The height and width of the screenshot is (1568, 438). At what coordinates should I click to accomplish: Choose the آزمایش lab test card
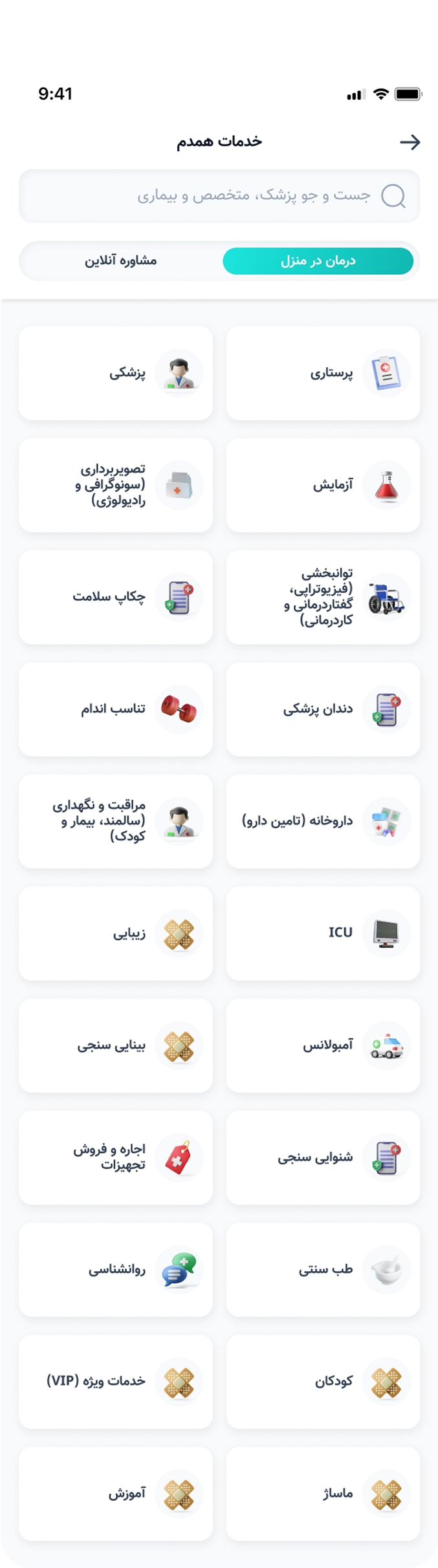click(323, 485)
